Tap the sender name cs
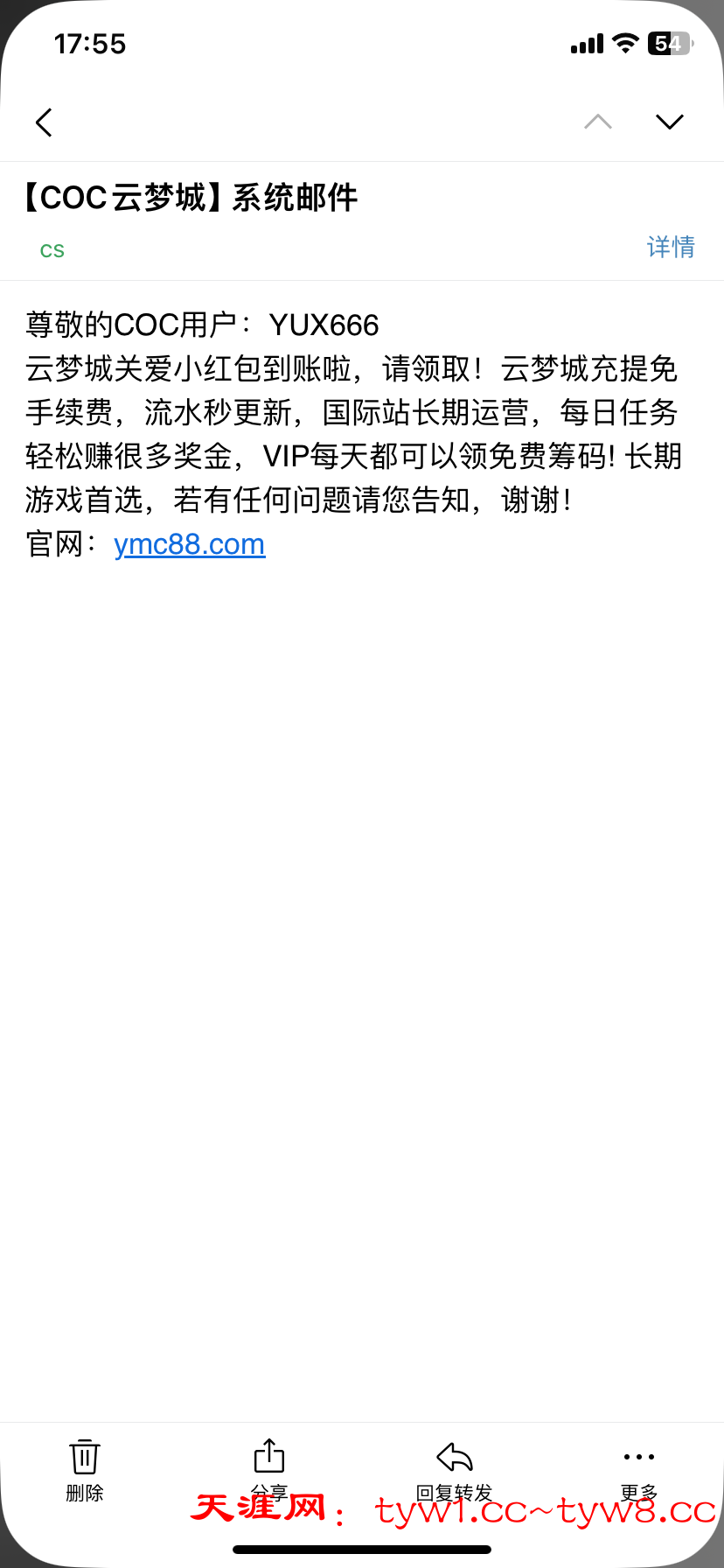The image size is (724, 1568). click(x=52, y=250)
